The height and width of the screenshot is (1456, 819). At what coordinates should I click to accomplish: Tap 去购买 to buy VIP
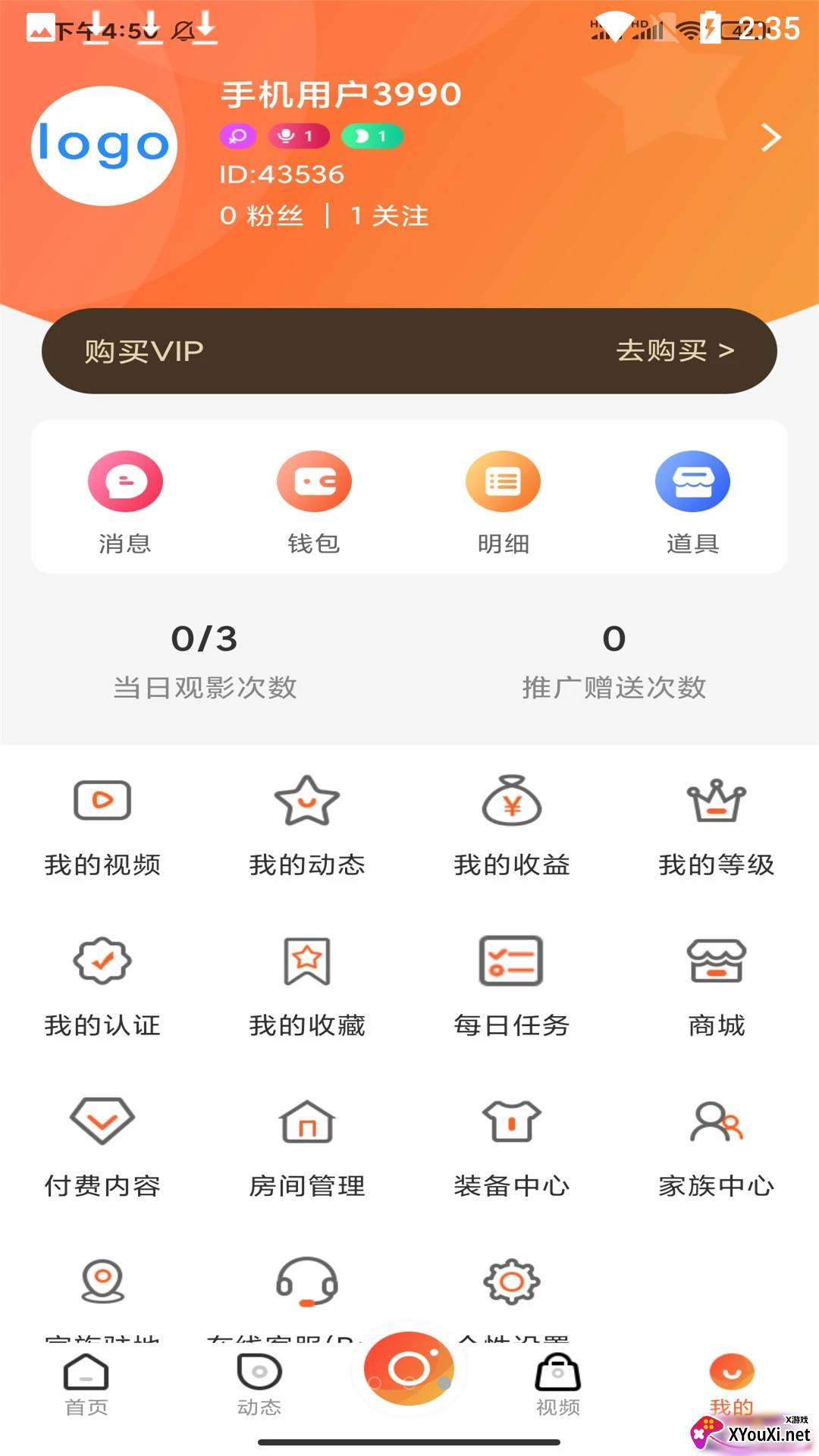(x=674, y=351)
